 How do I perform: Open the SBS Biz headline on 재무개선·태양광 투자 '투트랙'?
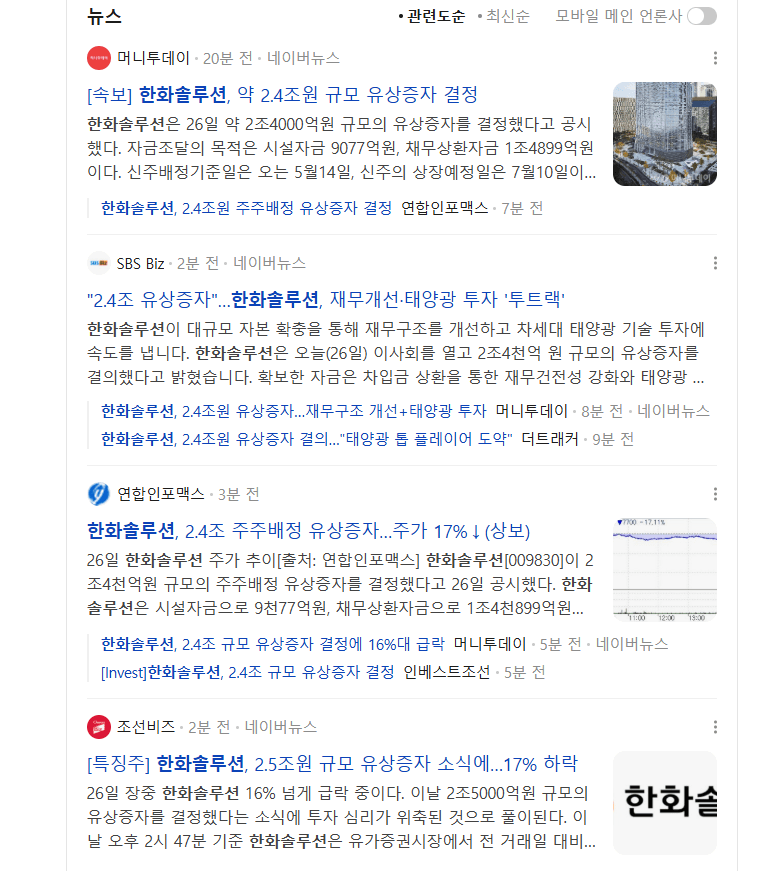325,299
